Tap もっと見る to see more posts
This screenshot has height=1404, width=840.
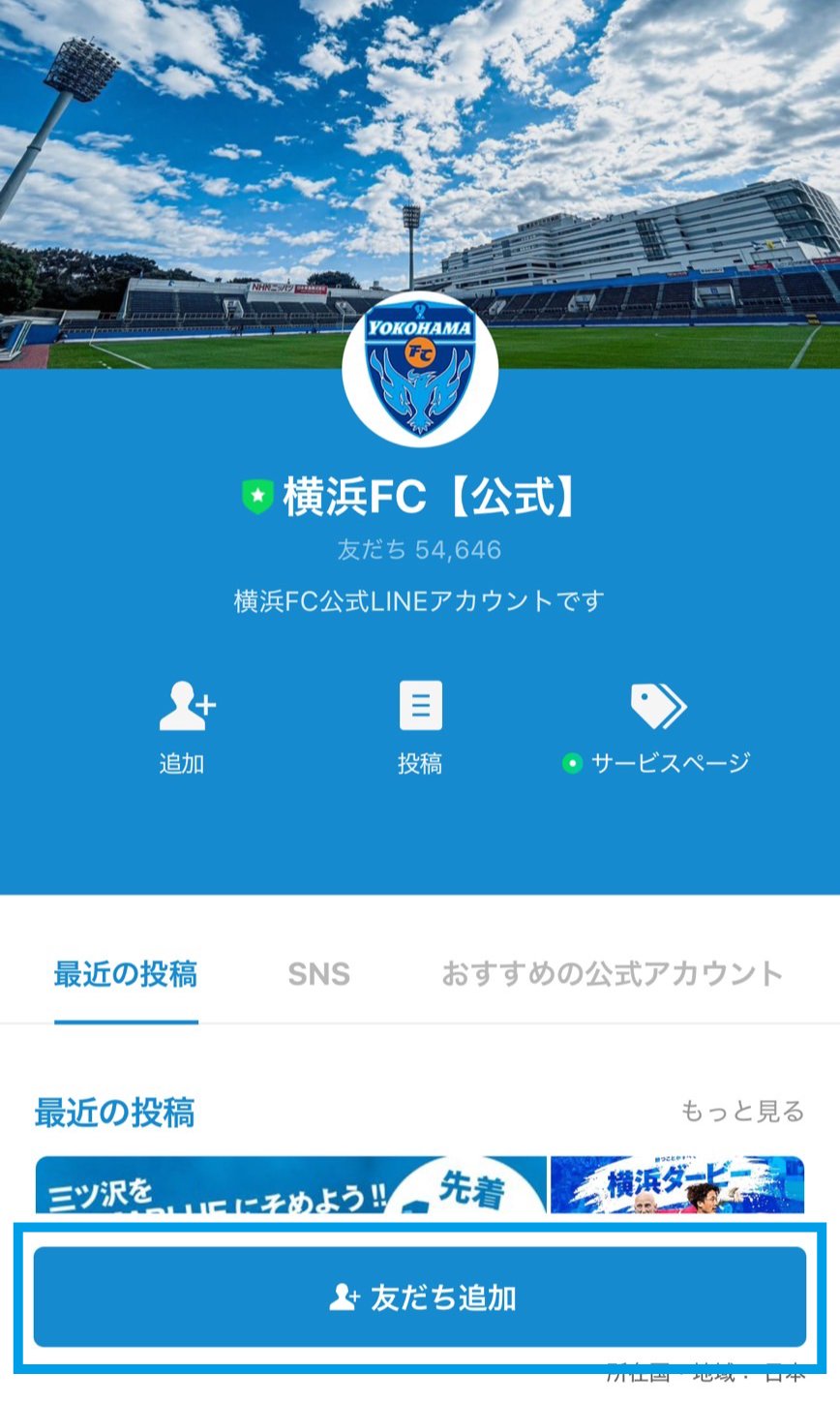[x=742, y=1111]
